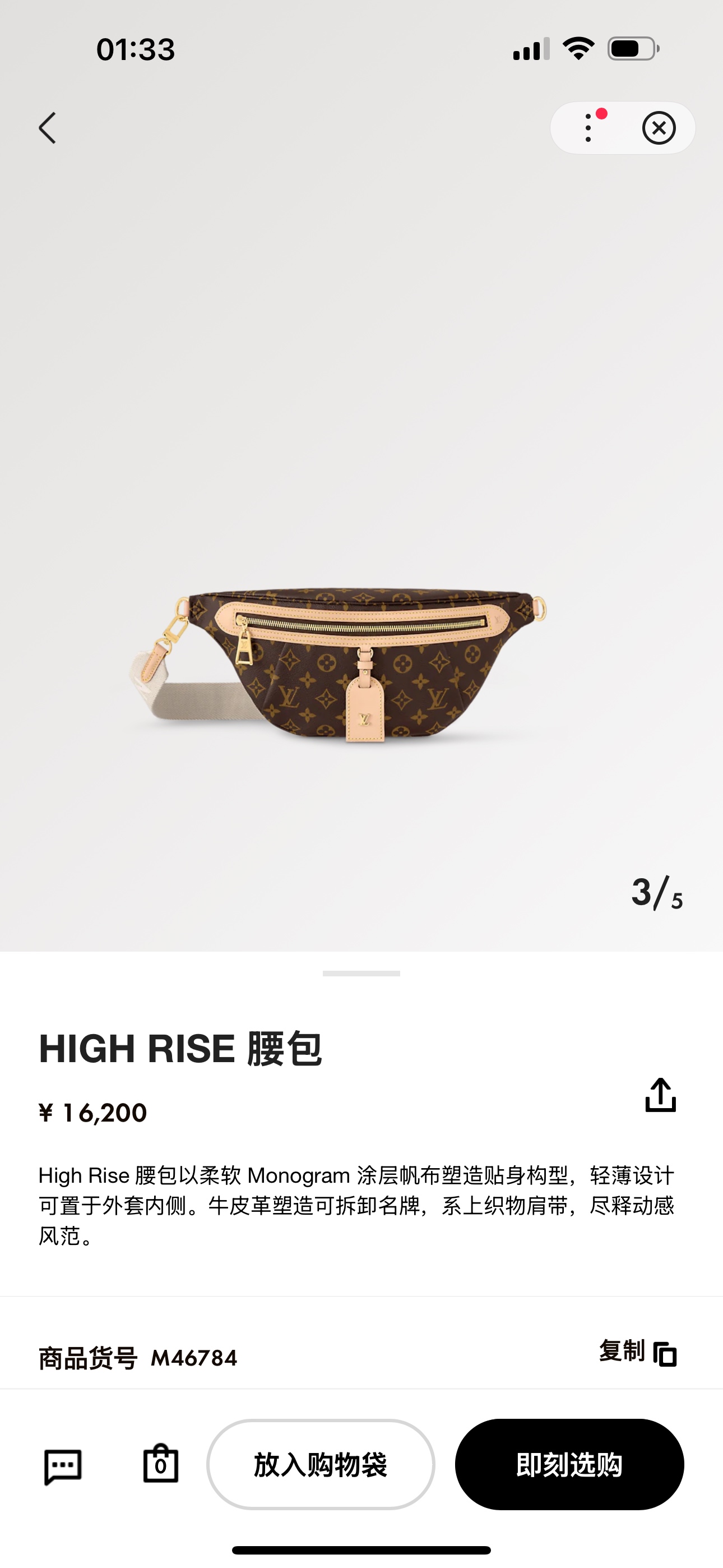Open the mini program three-dot menu
723x1568 pixels.
tap(588, 128)
